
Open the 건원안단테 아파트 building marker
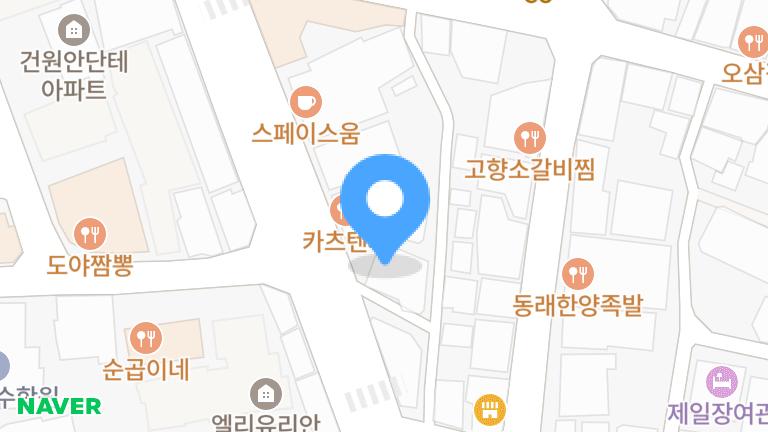71,28
